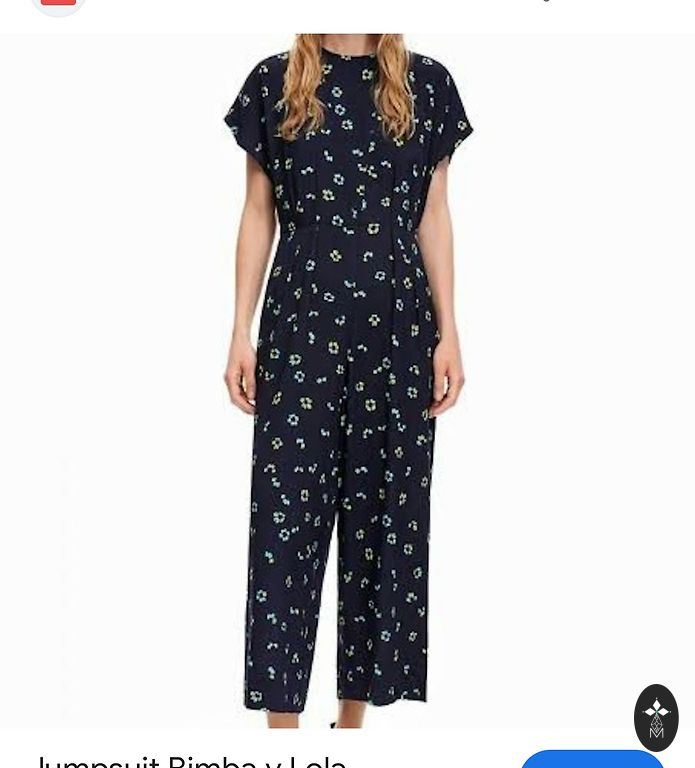Tap the blue button beside the jumpsuit title
The height and width of the screenshot is (768, 695).
pos(592,759)
